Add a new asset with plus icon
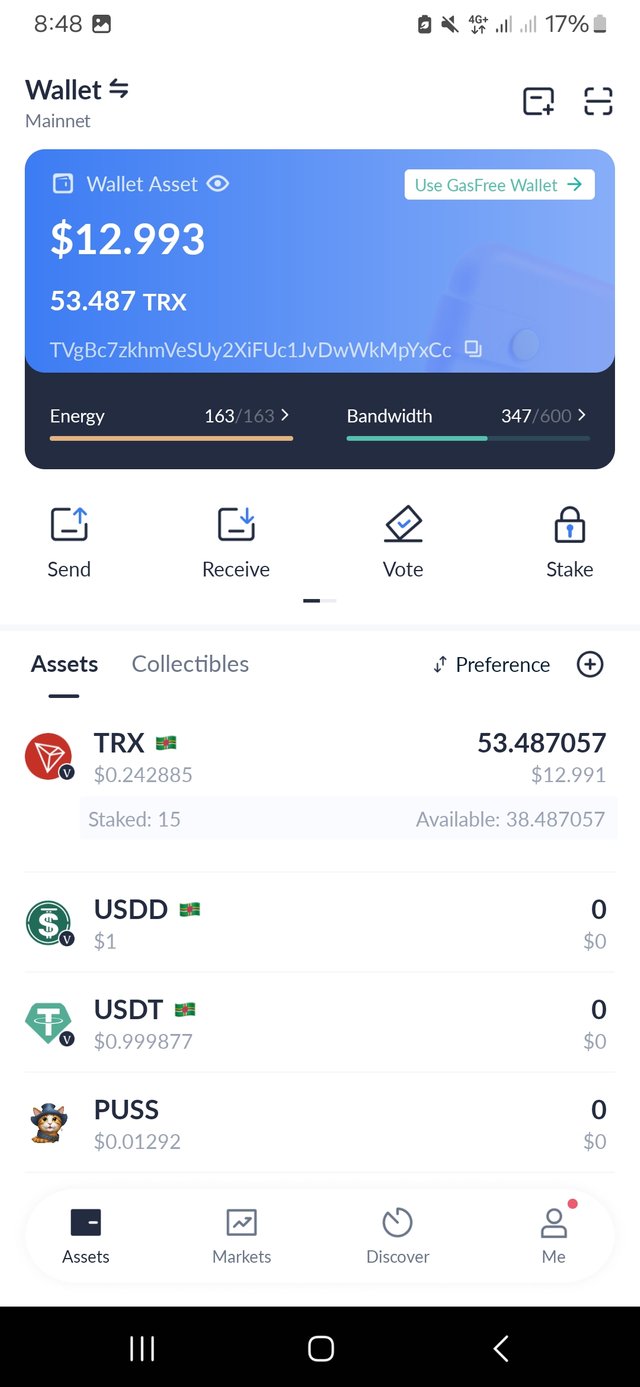 coord(590,664)
